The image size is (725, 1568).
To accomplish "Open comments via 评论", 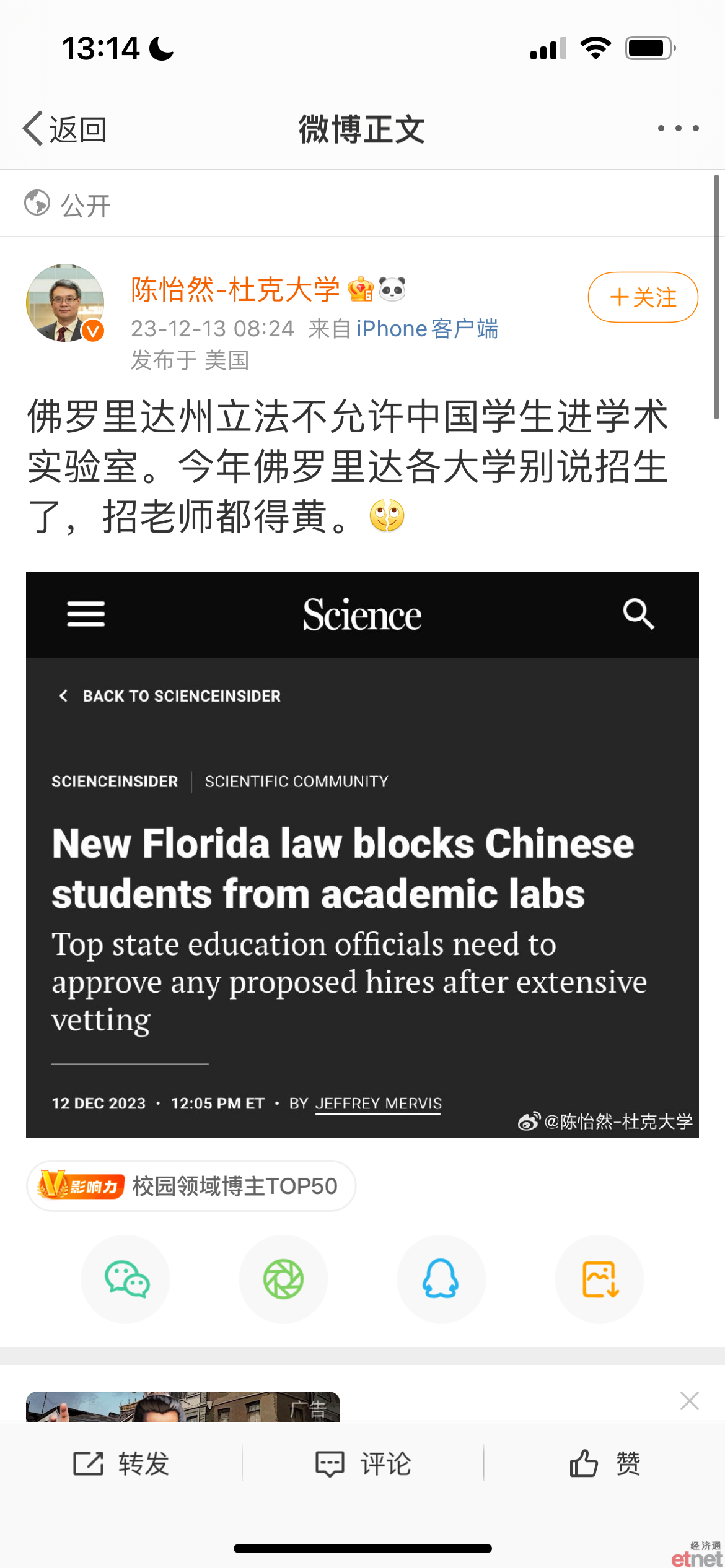I will [x=363, y=1464].
